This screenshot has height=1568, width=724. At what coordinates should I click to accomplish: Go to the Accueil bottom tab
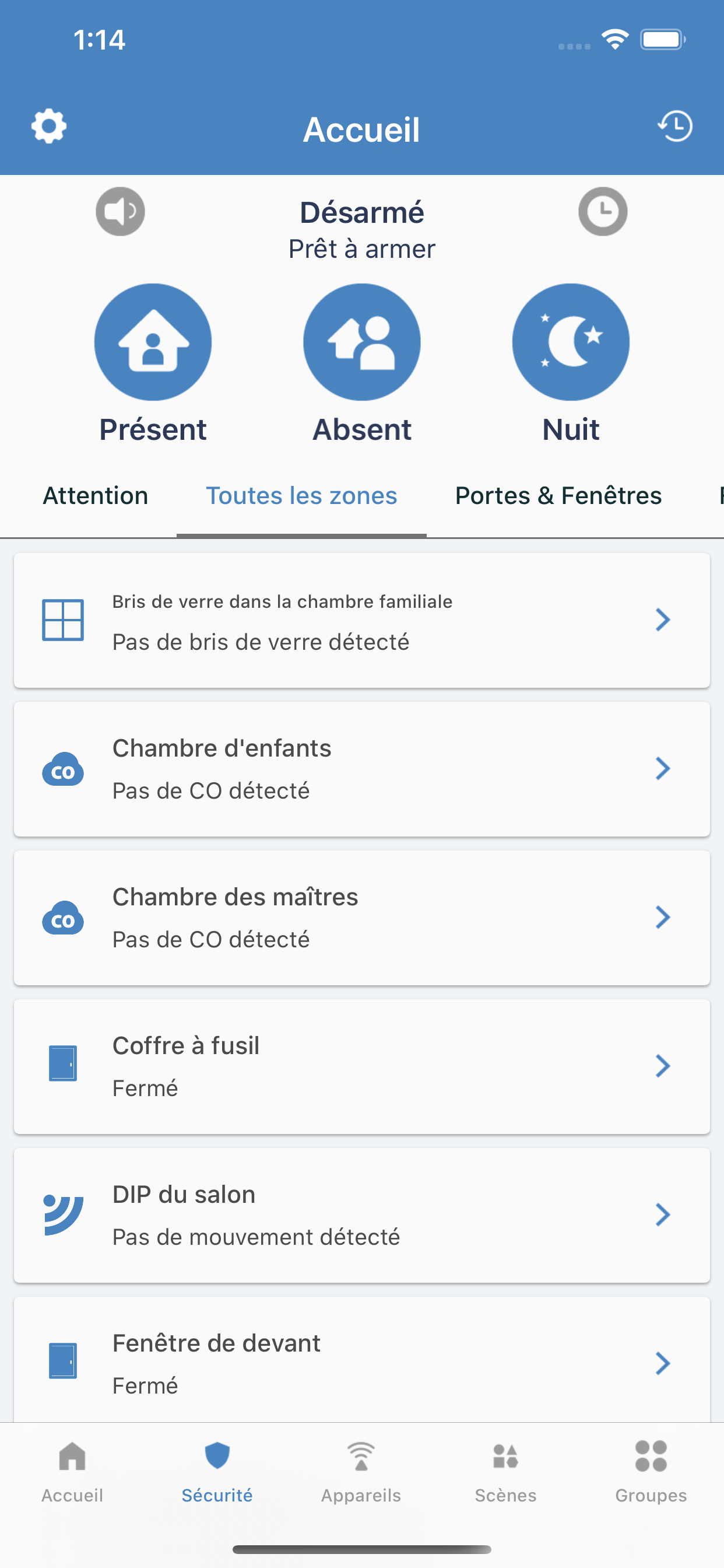[72, 1472]
